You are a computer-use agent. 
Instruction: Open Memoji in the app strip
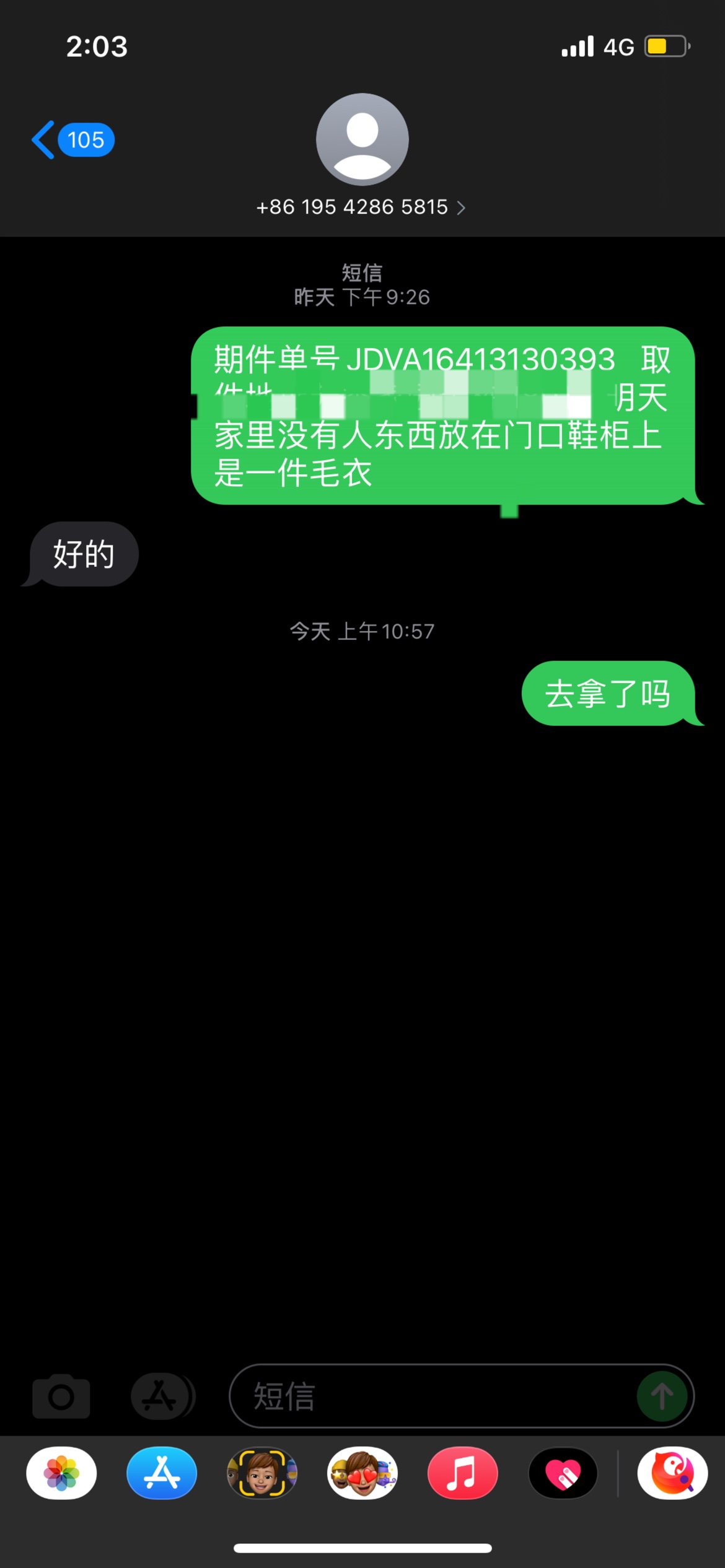(262, 1473)
